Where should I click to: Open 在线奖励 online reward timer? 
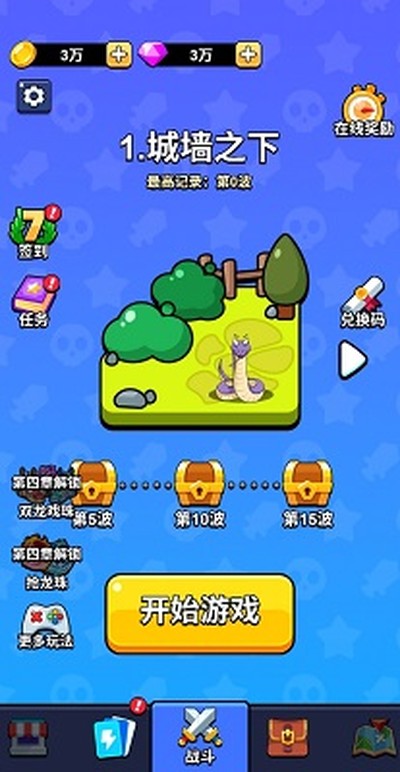click(364, 111)
